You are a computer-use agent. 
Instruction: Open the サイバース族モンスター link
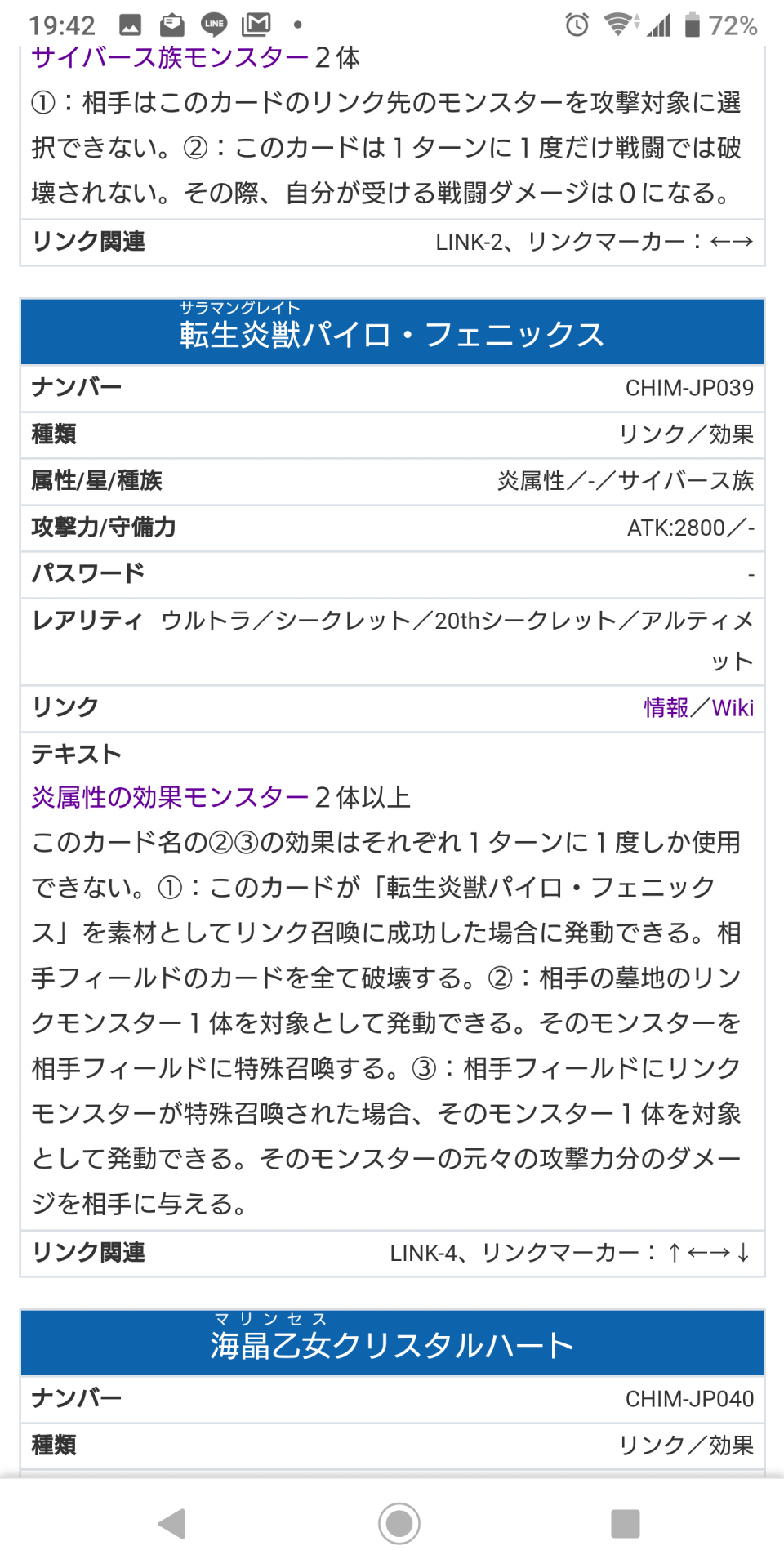pyautogui.click(x=170, y=59)
